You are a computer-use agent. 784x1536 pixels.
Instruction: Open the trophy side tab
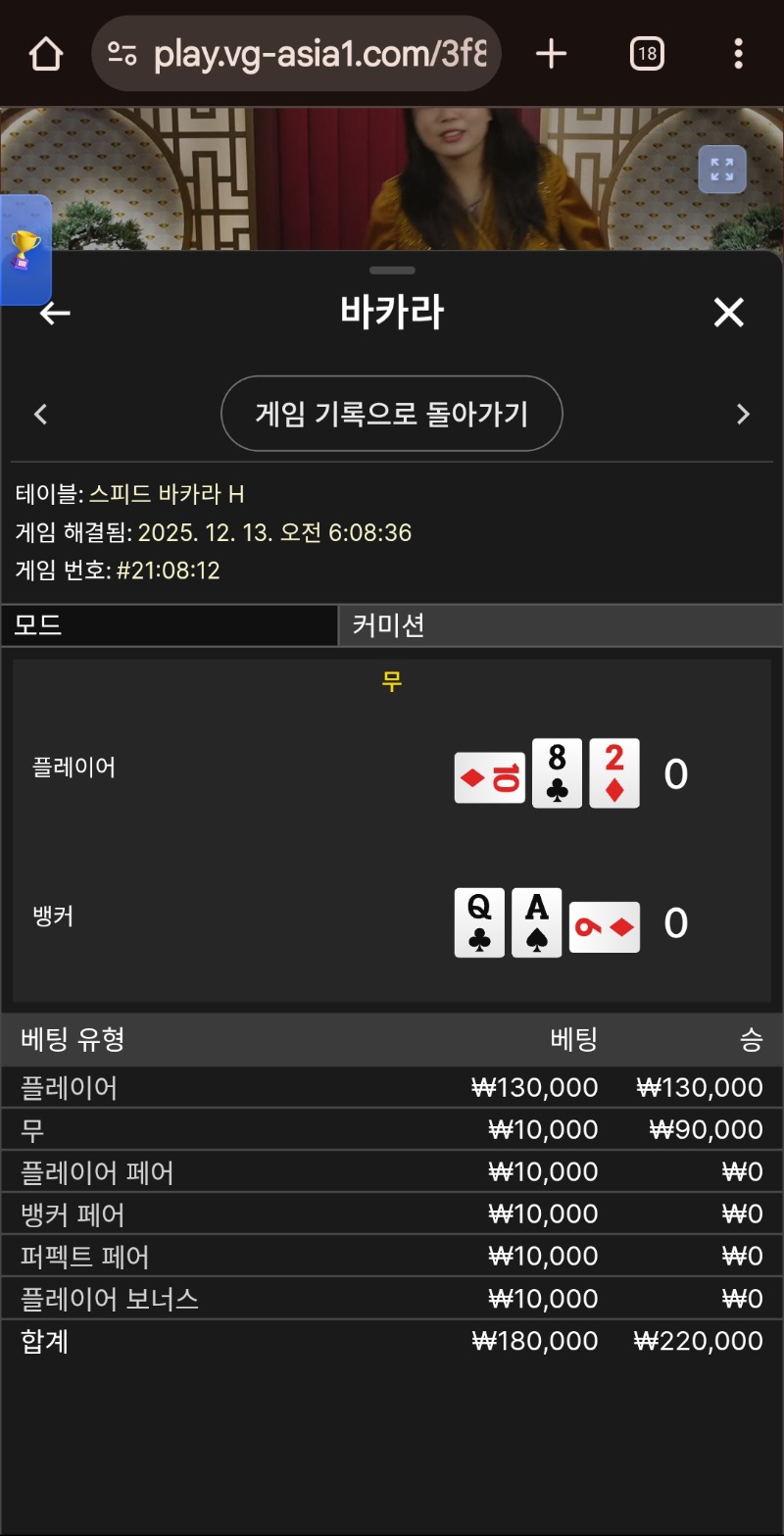tap(24, 250)
